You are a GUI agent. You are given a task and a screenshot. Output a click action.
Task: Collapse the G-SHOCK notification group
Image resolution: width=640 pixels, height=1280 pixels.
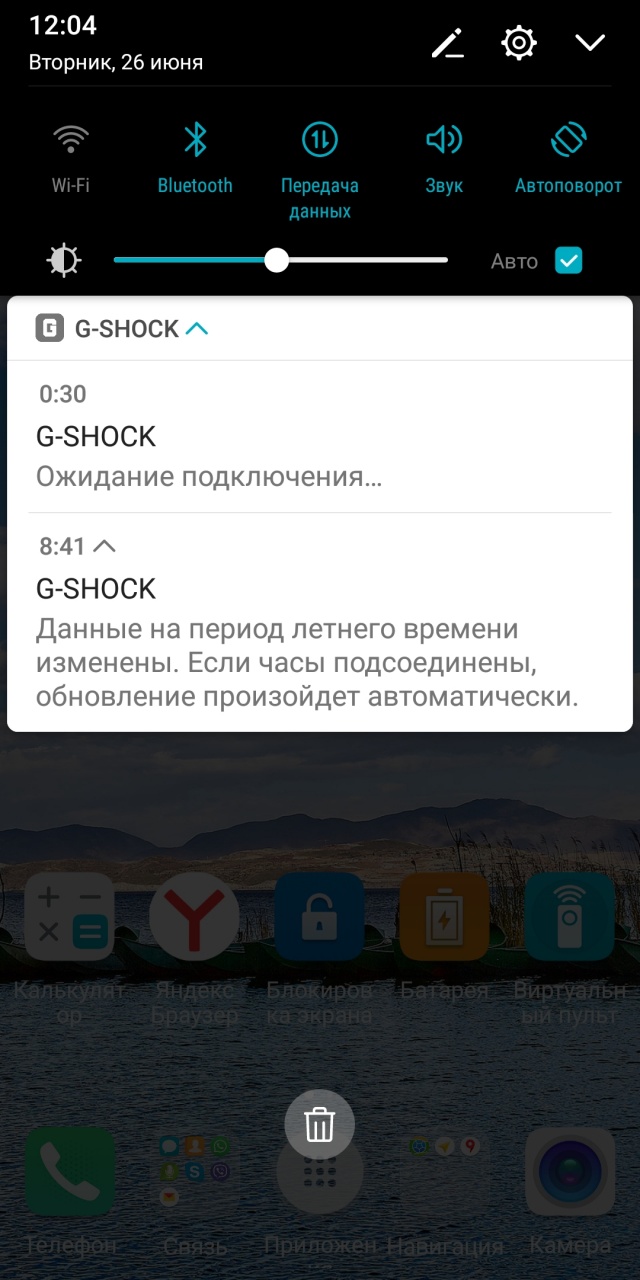pyautogui.click(x=197, y=328)
